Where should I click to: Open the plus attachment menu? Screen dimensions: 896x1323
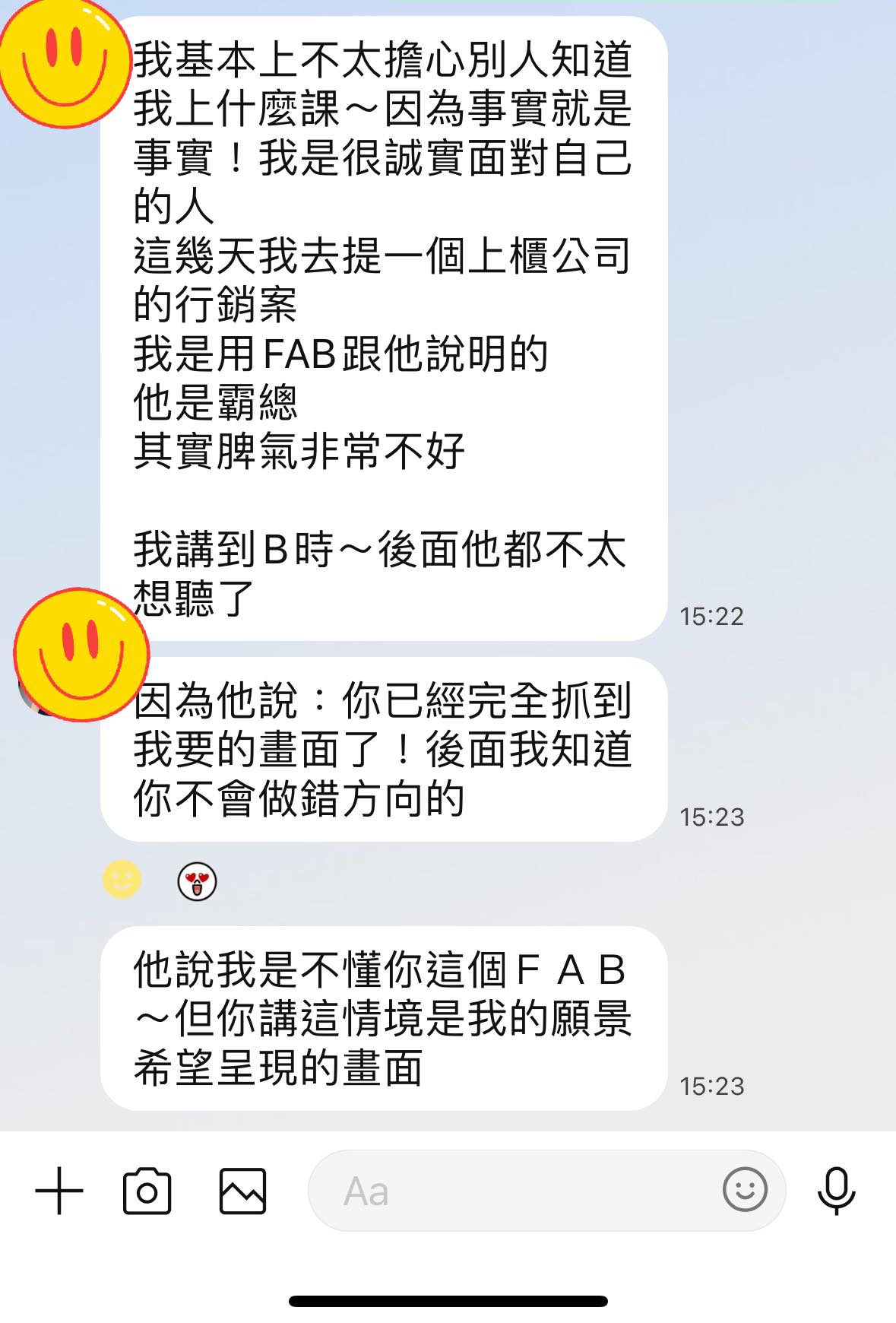tap(59, 1191)
